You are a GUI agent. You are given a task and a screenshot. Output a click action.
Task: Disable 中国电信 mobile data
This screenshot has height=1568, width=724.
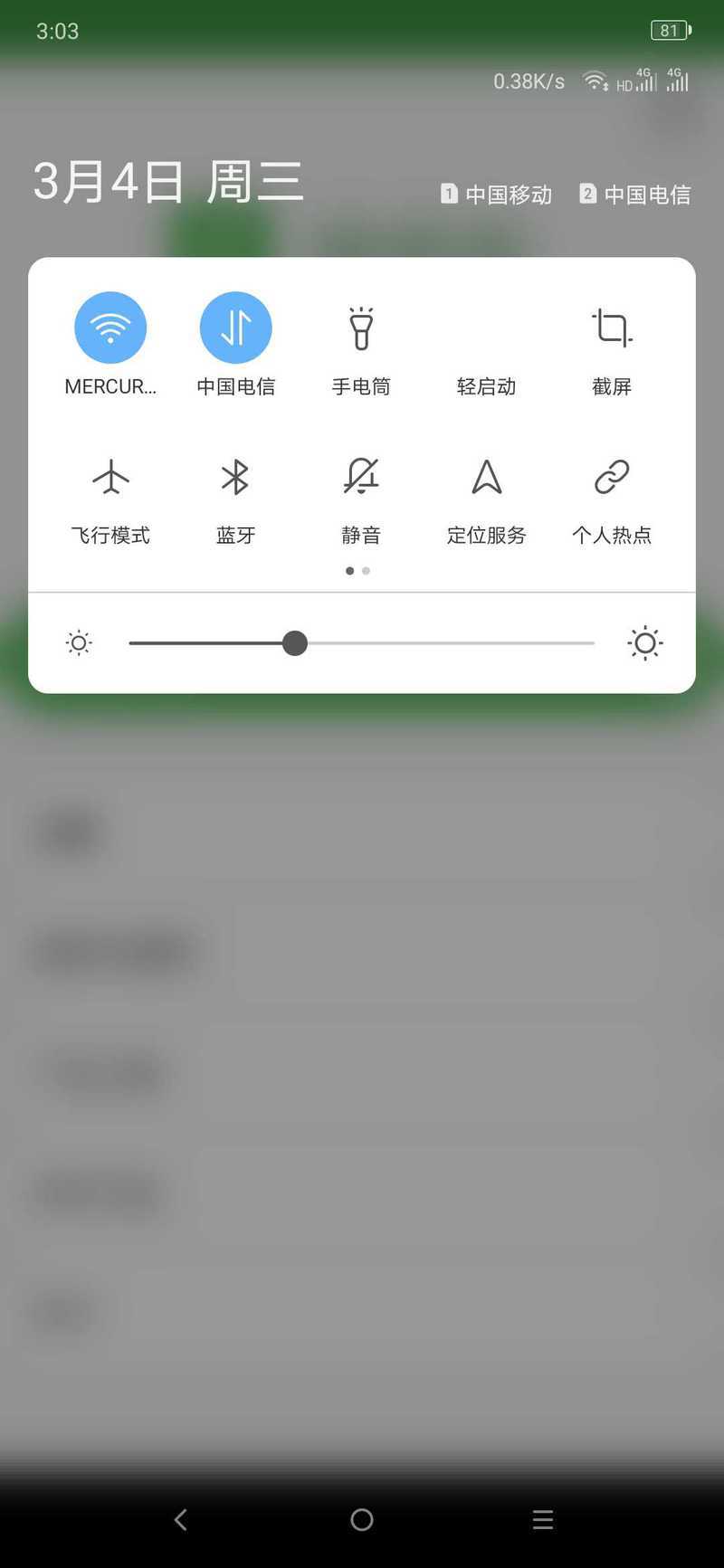pyautogui.click(x=235, y=328)
